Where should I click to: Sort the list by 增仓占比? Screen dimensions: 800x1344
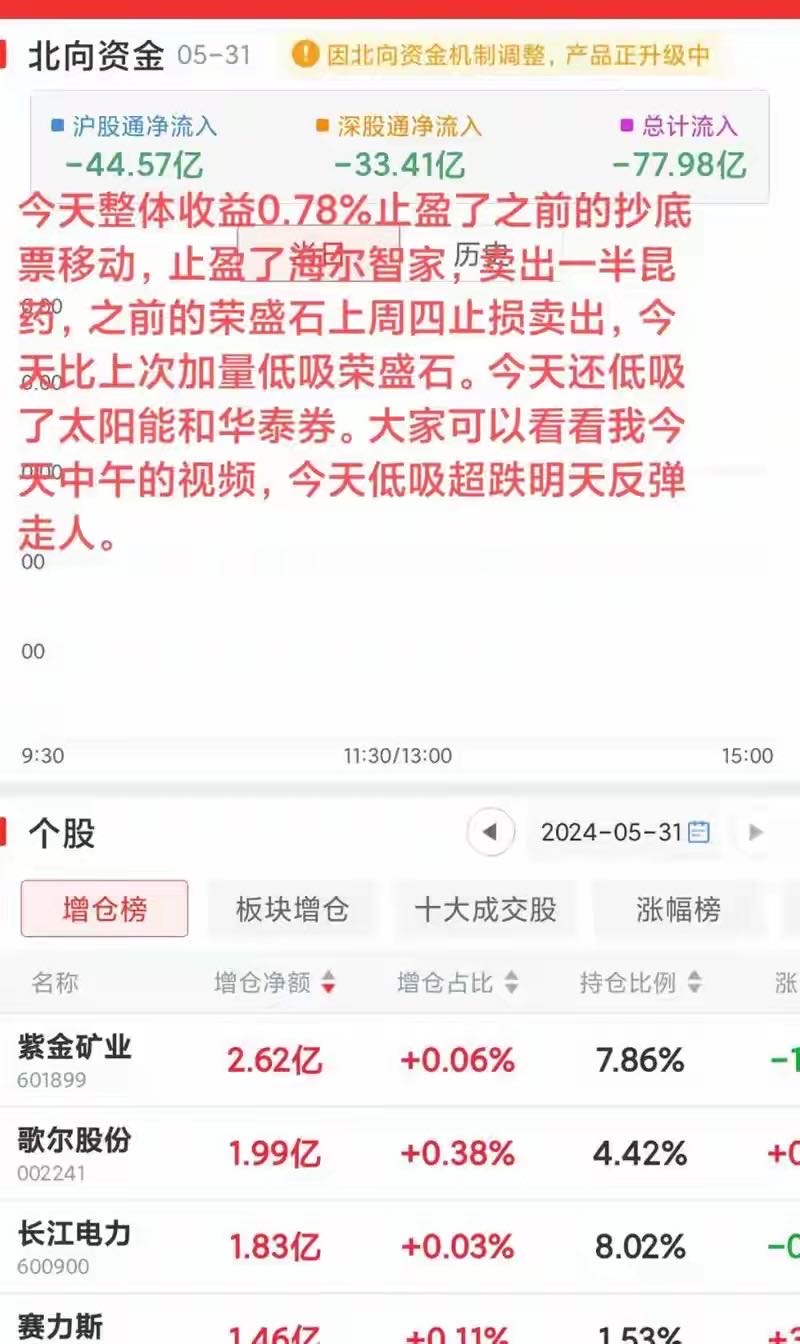coord(457,983)
